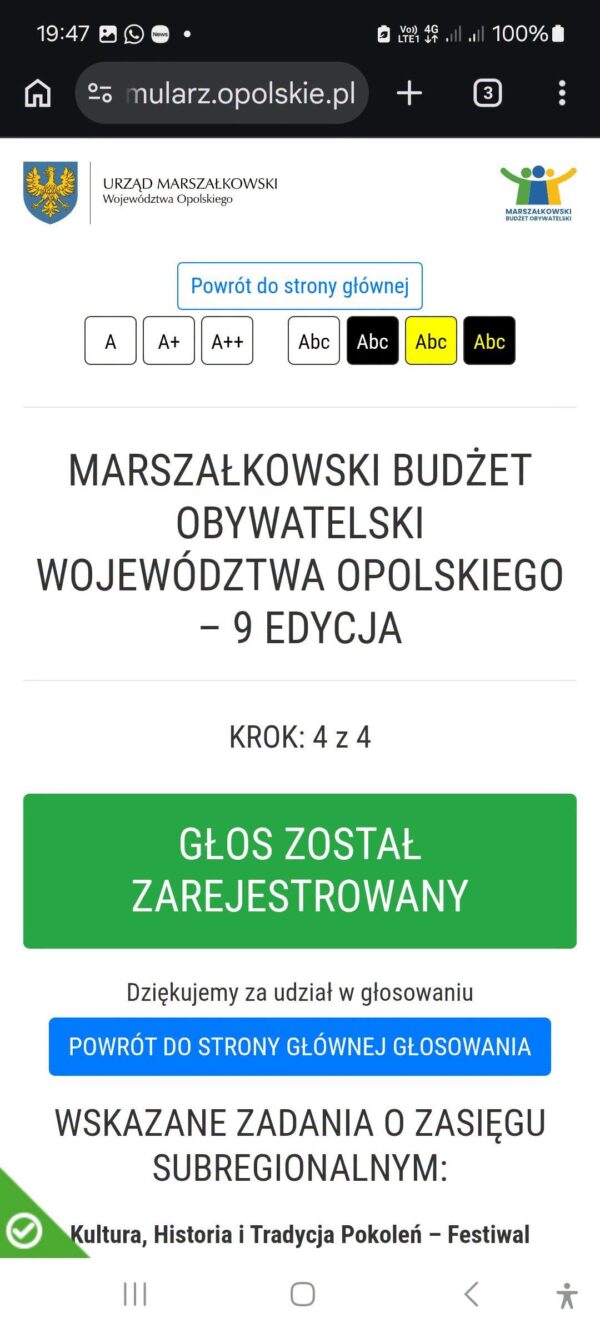Choose black background white text Abc scheme
The image size is (600, 1333).
pyautogui.click(x=373, y=341)
